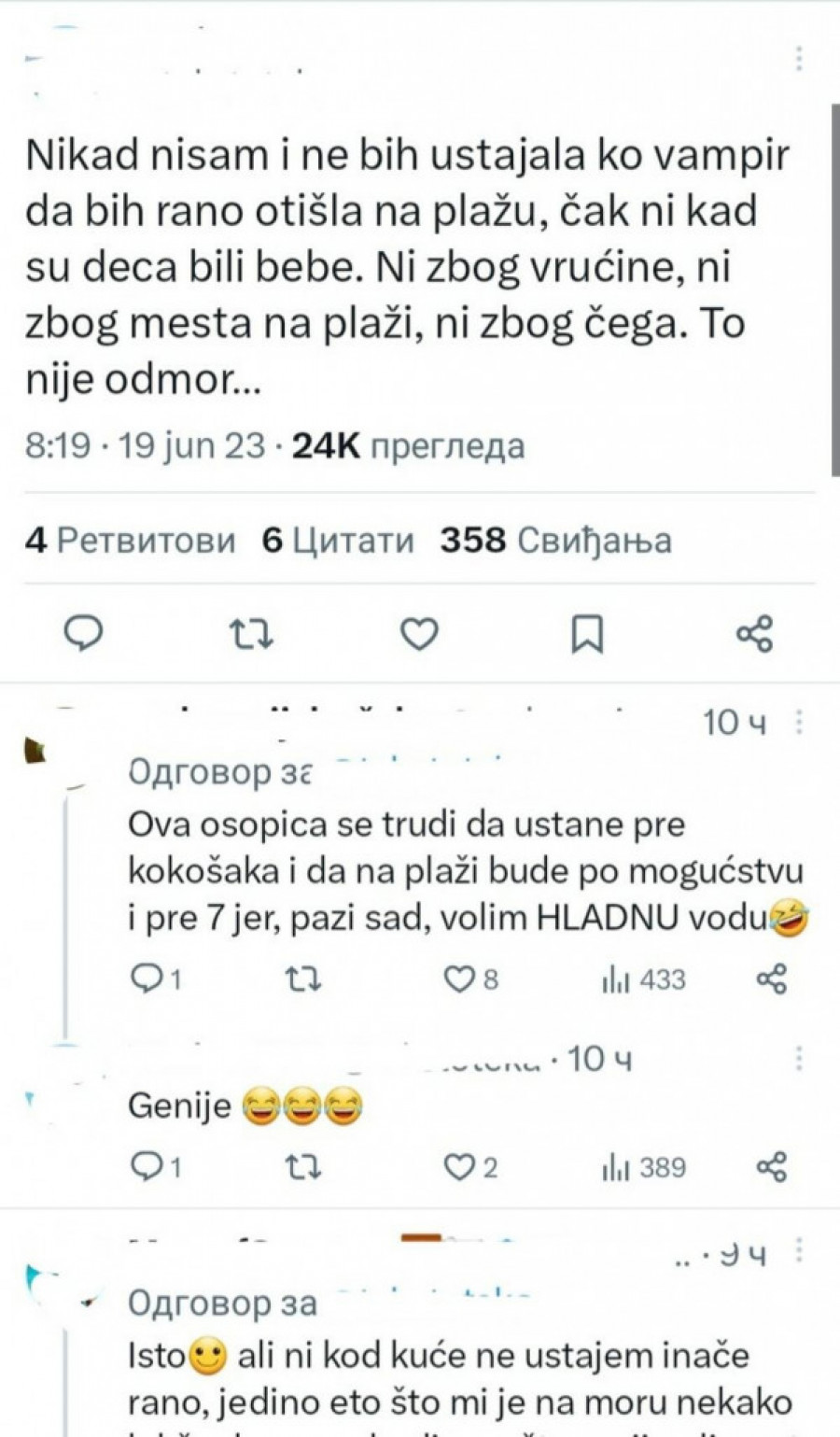840x1437 pixels.
Task: Share the Genije comment
Action: 772,1166
